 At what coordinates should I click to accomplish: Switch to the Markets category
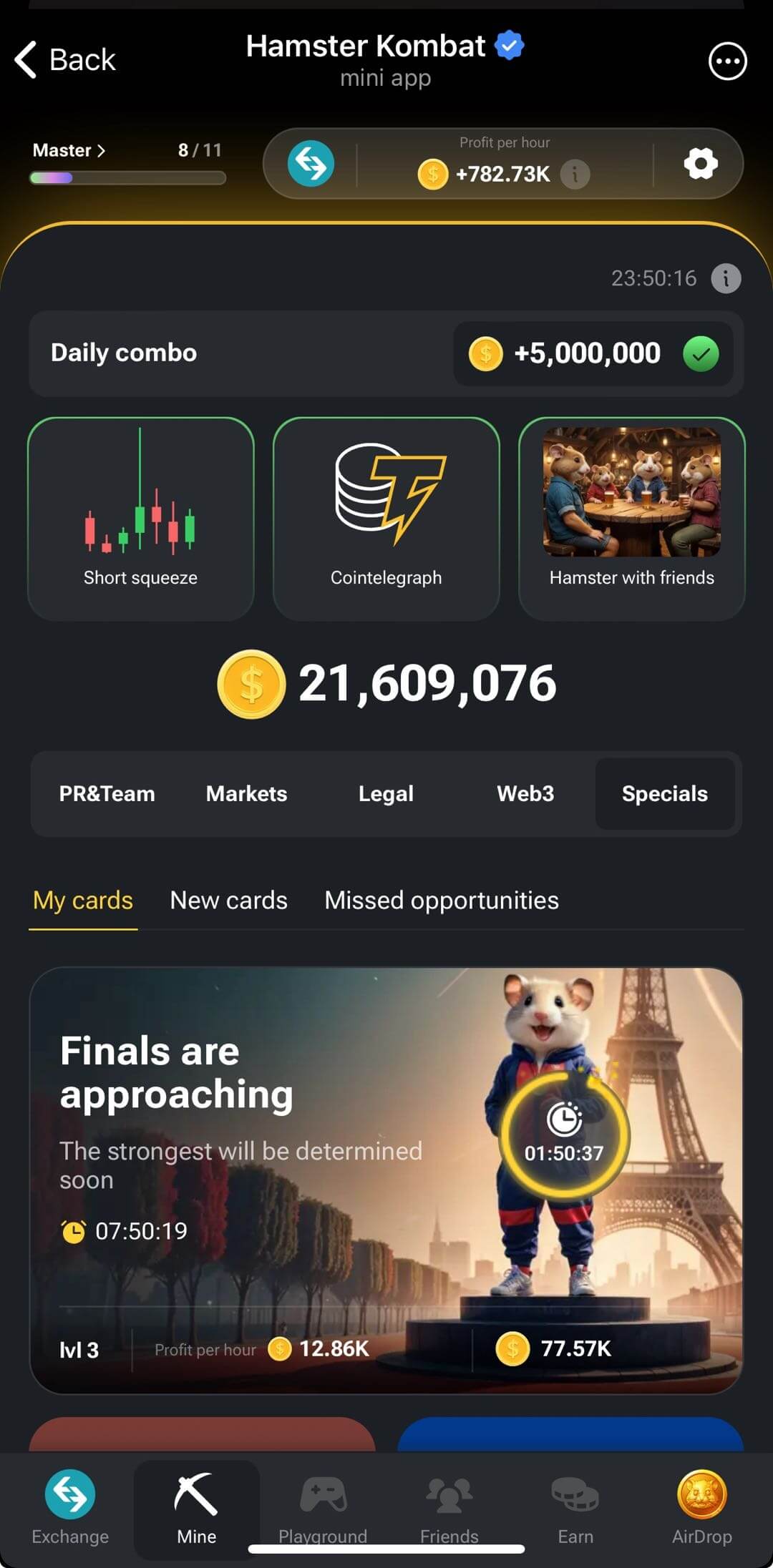click(x=246, y=793)
